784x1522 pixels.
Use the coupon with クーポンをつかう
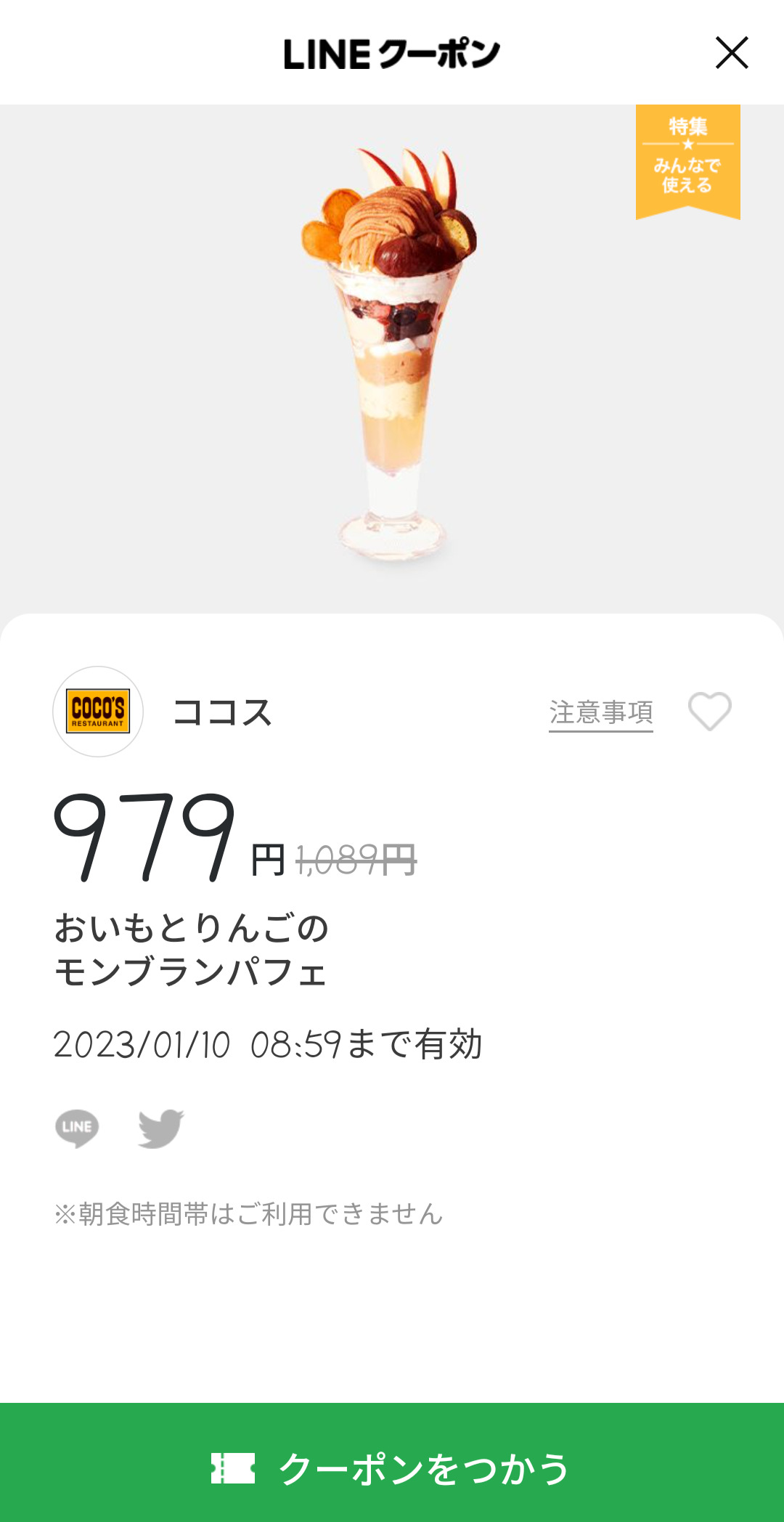pos(392,1468)
